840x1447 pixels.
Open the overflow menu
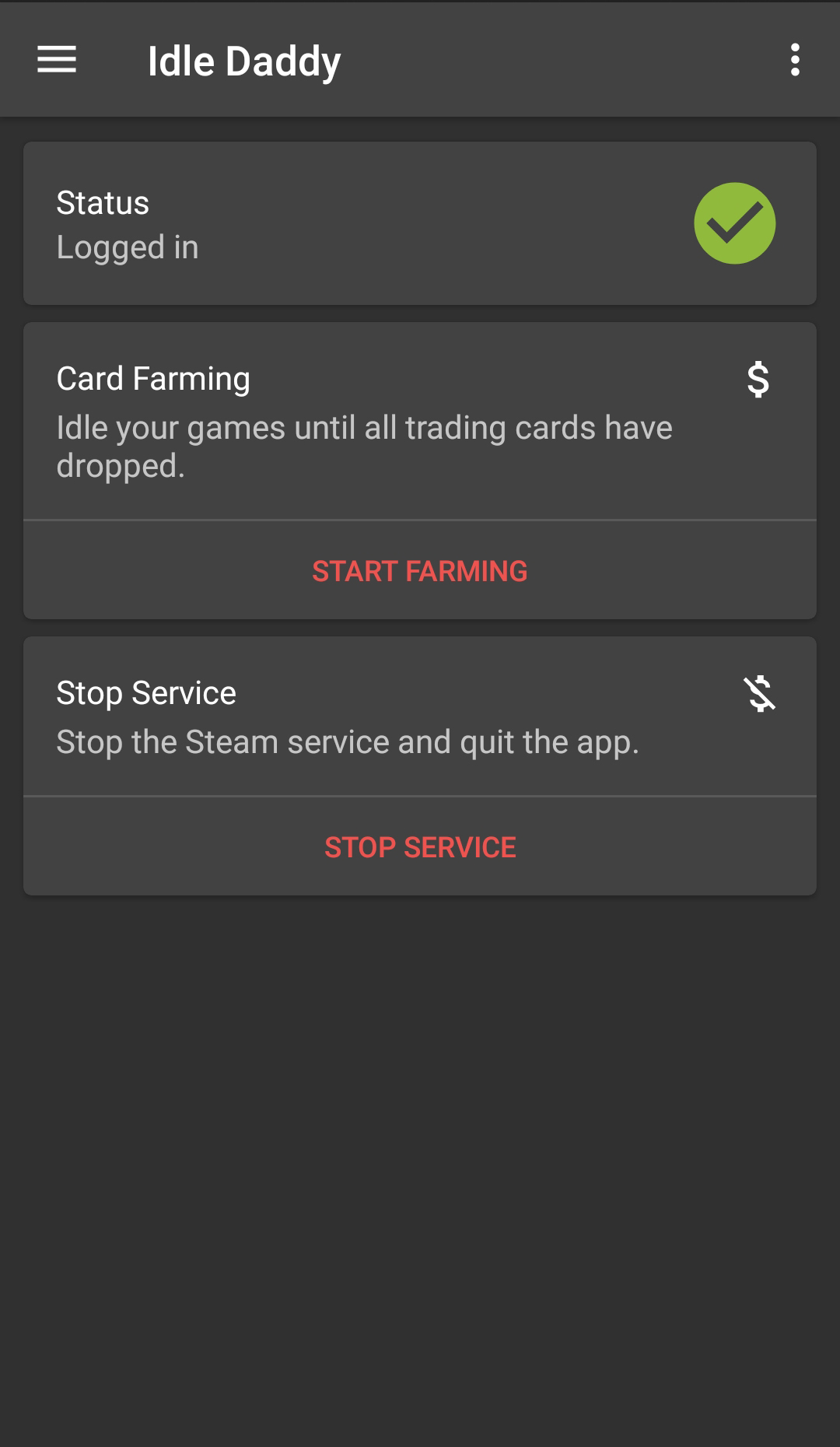click(794, 60)
